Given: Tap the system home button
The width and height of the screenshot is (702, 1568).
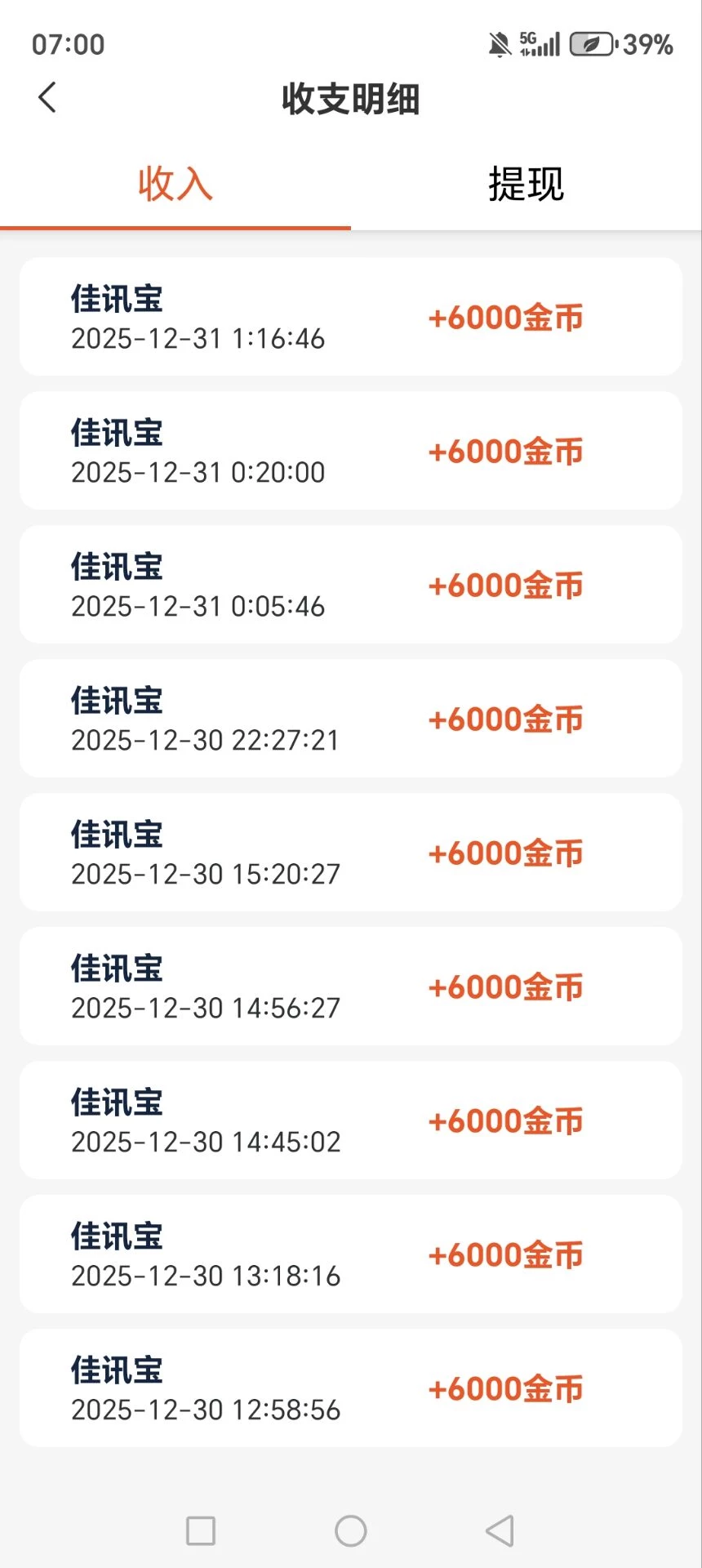Looking at the screenshot, I should tap(351, 1531).
